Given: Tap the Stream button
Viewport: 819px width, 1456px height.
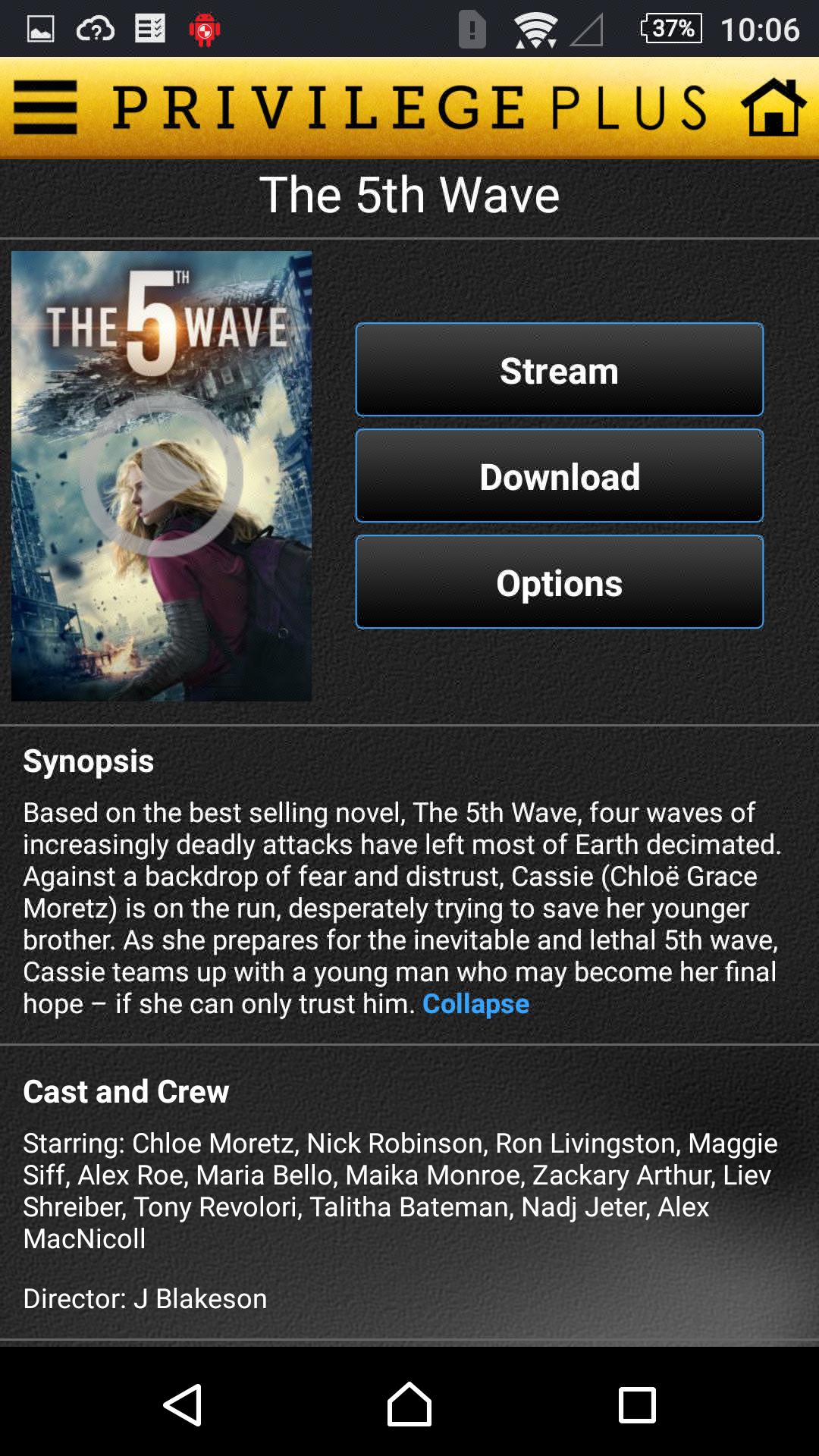Looking at the screenshot, I should (x=559, y=370).
